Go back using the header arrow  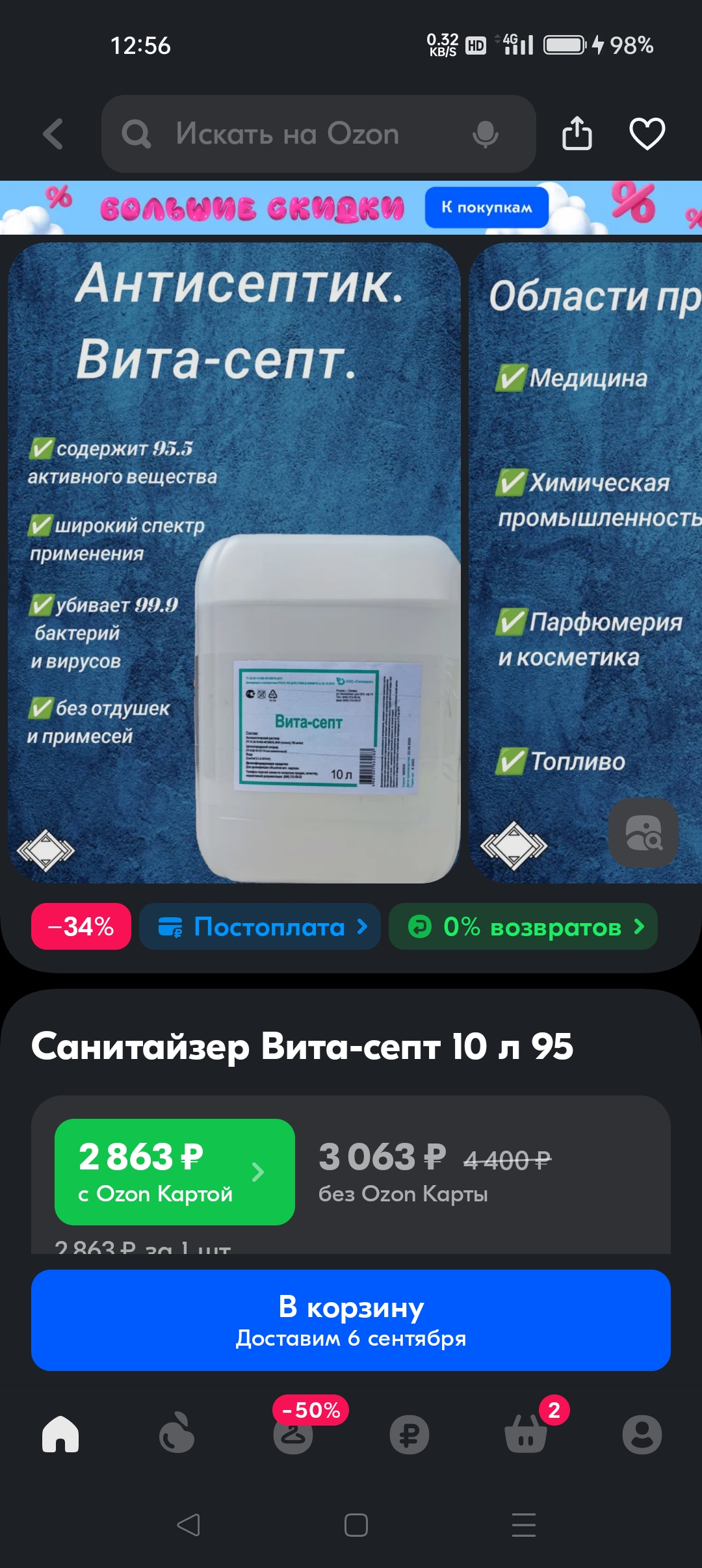tap(53, 134)
